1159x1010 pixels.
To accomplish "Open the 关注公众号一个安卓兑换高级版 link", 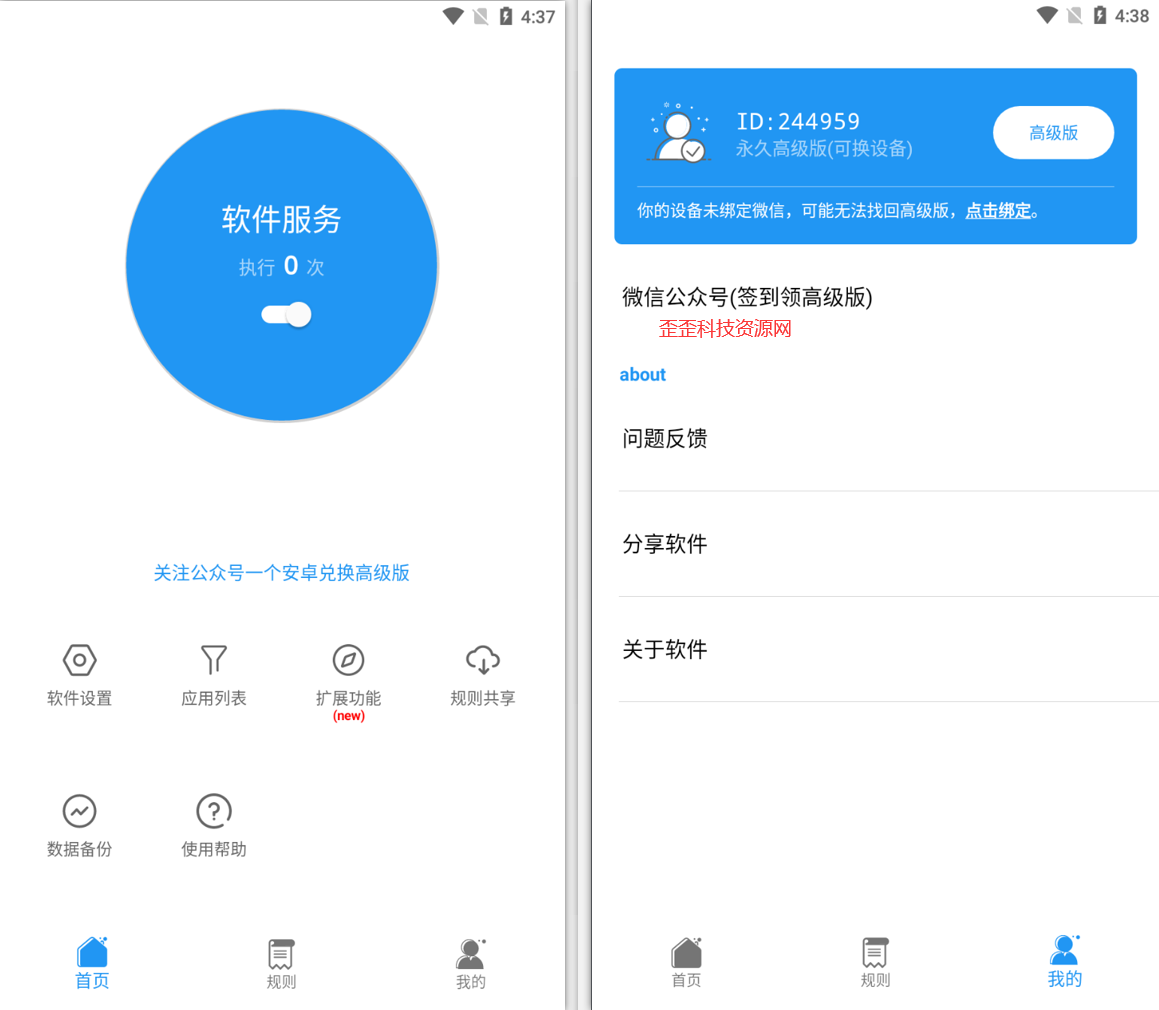I will (281, 573).
